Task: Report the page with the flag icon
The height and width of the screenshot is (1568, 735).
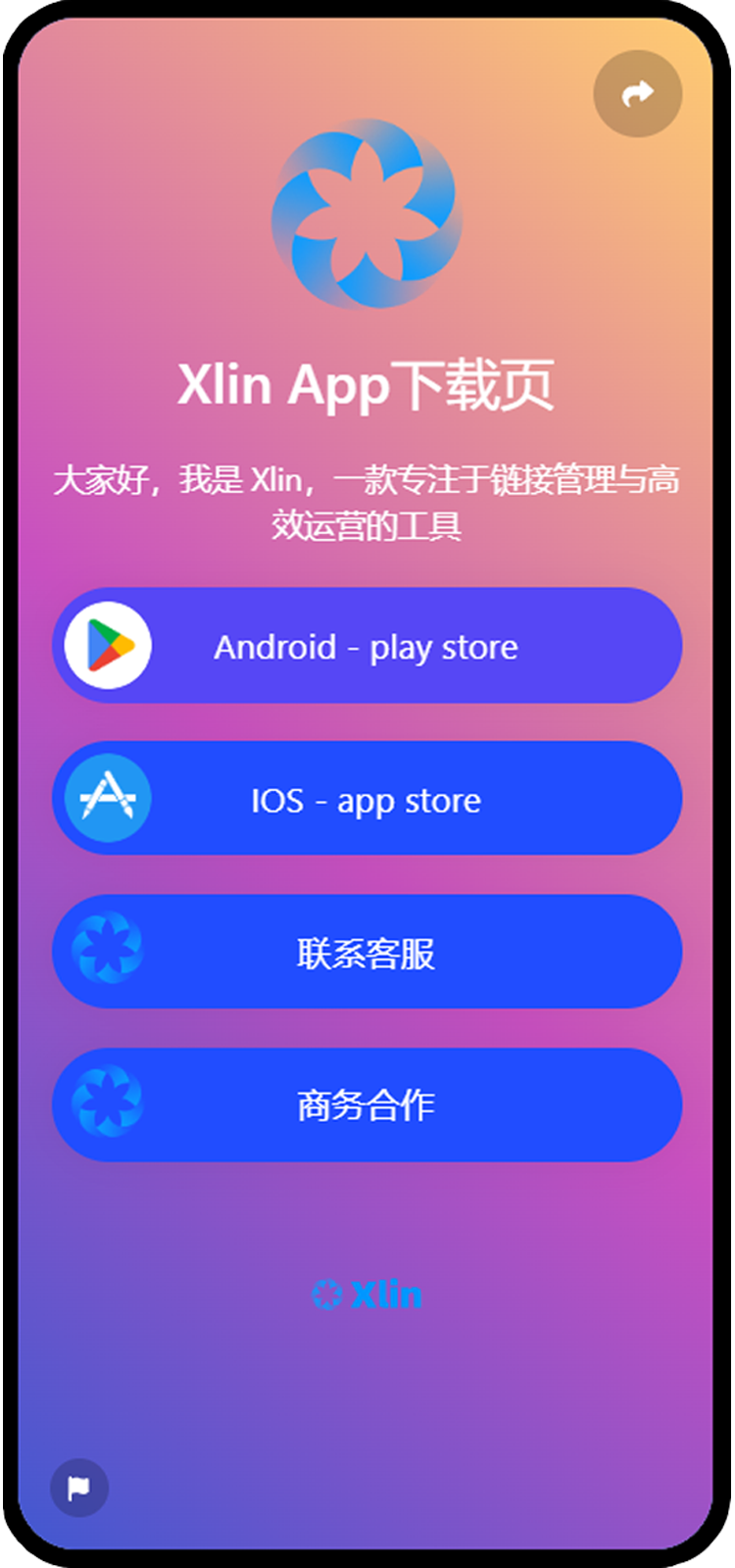Action: click(79, 1488)
